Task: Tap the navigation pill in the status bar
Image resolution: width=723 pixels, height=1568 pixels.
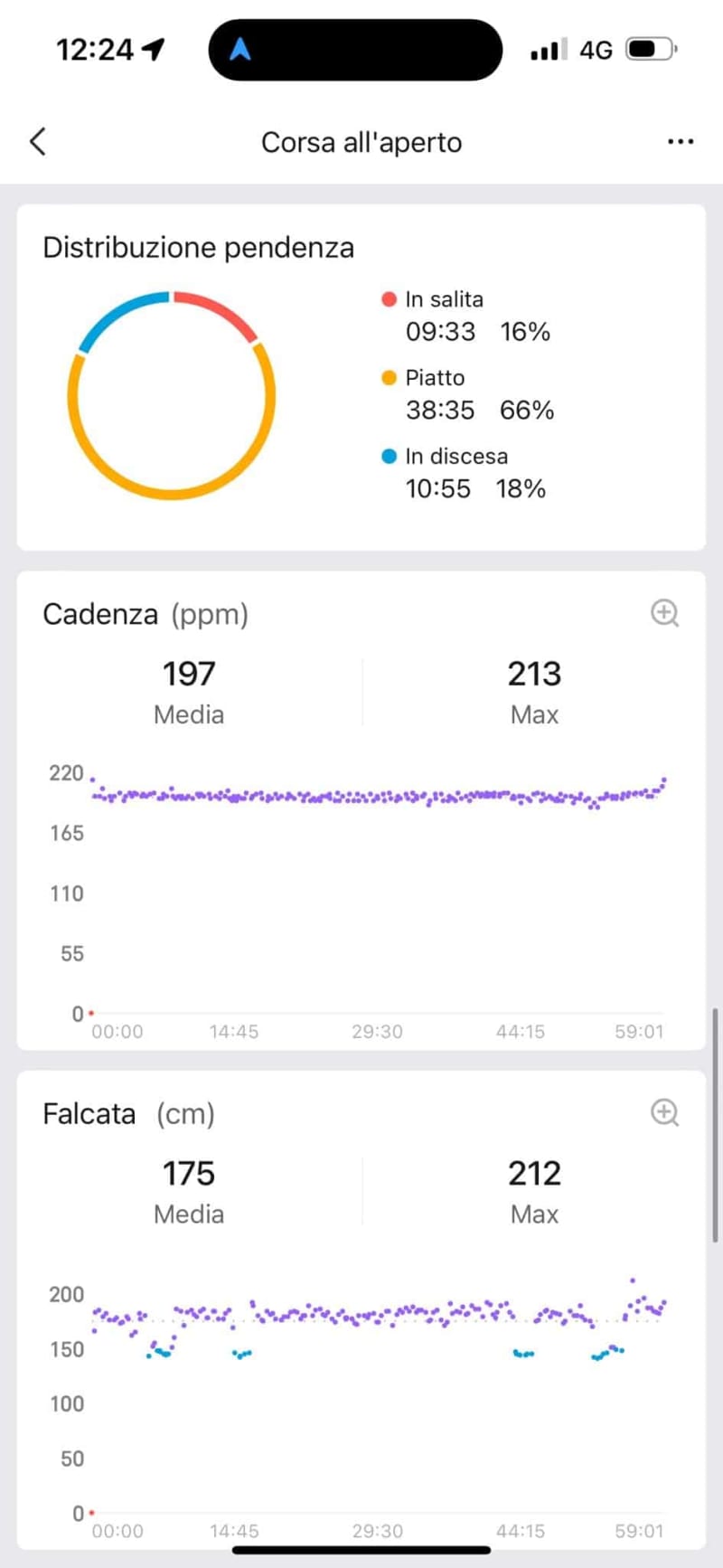Action: click(x=355, y=50)
